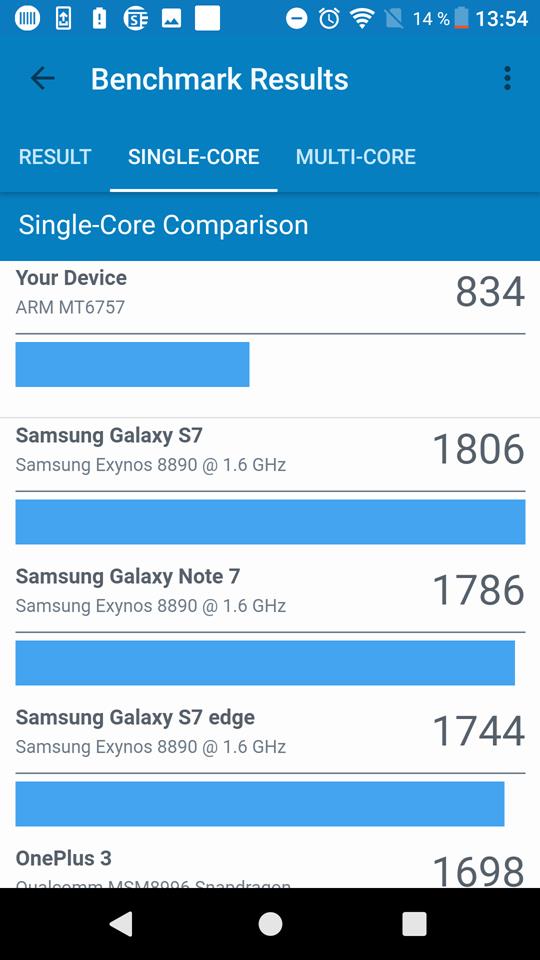The width and height of the screenshot is (540, 960).
Task: Switch to the RESULT tab
Action: tap(55, 157)
